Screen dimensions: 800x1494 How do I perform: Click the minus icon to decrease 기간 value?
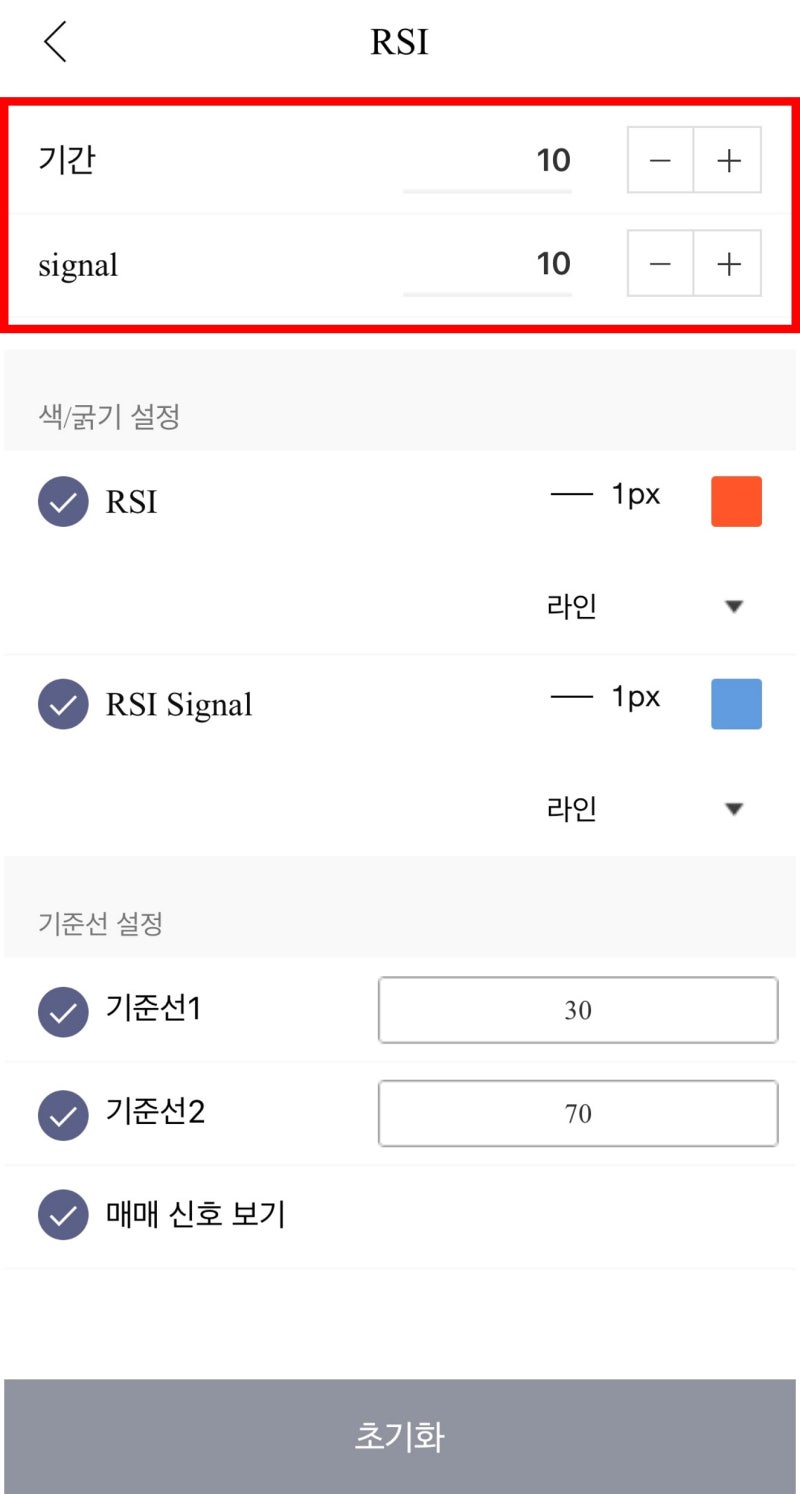(x=660, y=160)
